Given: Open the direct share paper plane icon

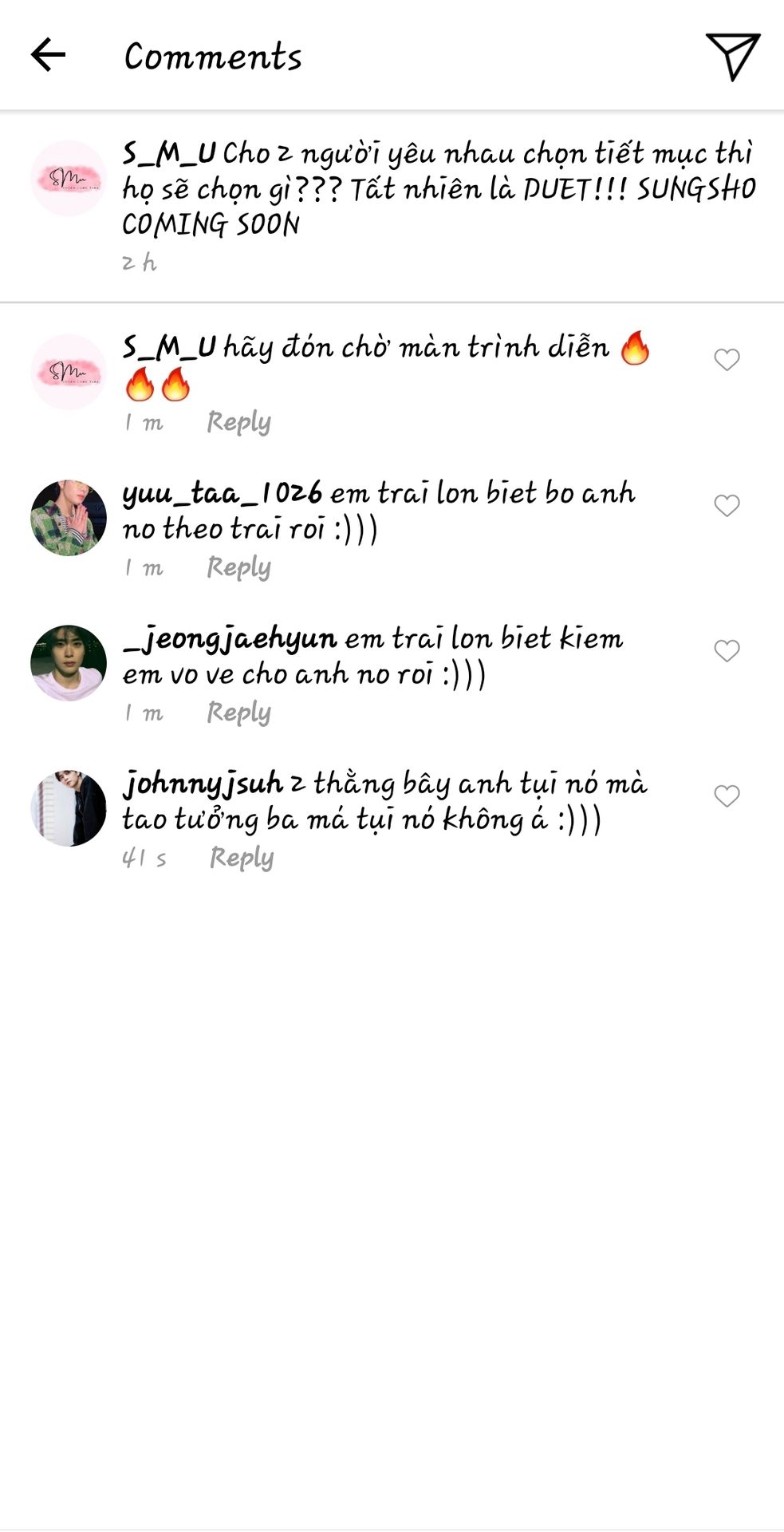Looking at the screenshot, I should coord(732,55).
